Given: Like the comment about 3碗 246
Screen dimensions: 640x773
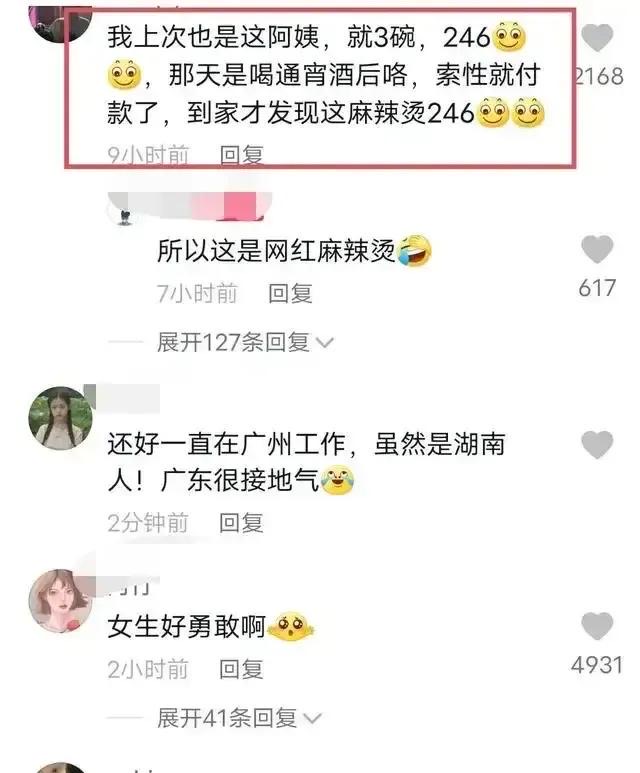Looking at the screenshot, I should pos(598,40).
